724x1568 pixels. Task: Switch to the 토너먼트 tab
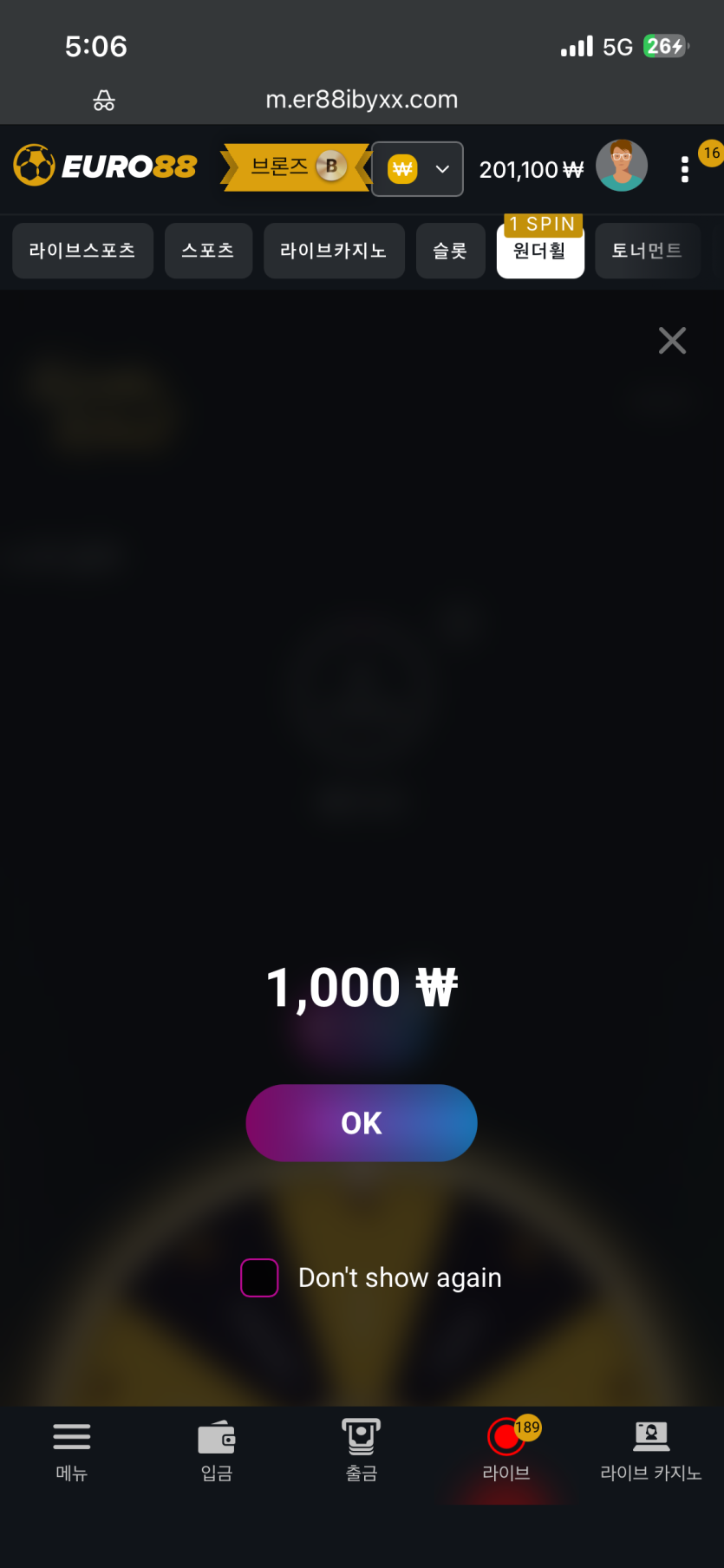click(x=648, y=251)
